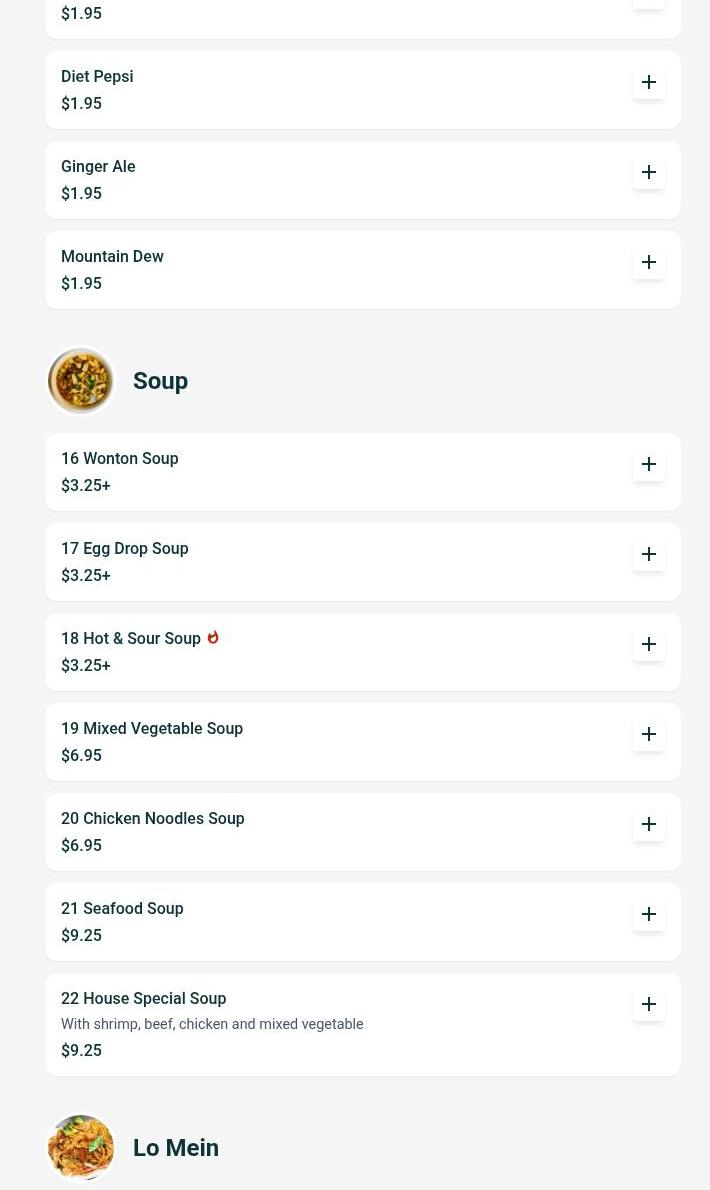Open the 19 Mixed Vegetable Soup item
The height and width of the screenshot is (1190, 710).
tap(363, 741)
